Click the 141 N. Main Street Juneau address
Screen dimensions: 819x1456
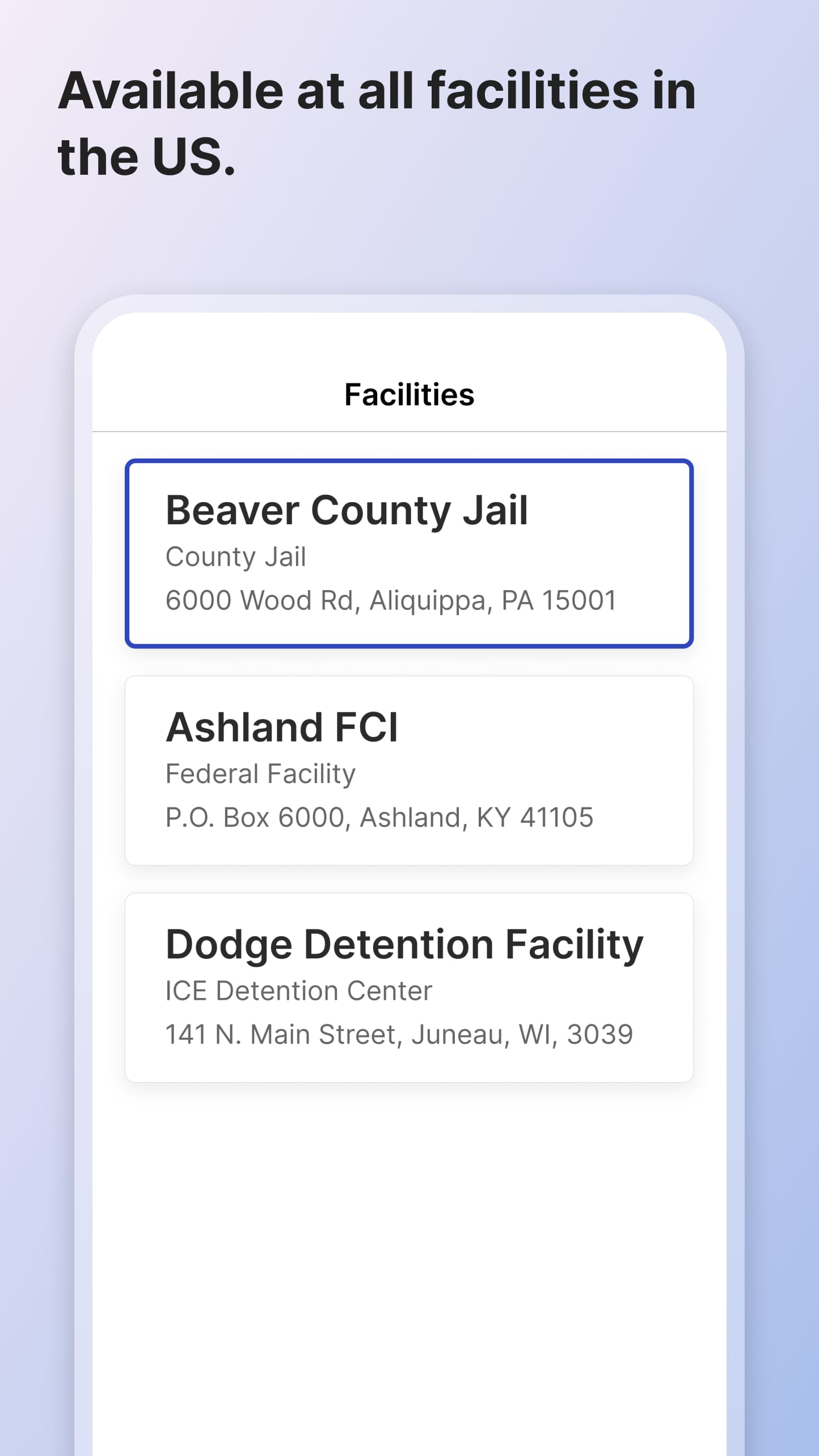click(x=399, y=1034)
